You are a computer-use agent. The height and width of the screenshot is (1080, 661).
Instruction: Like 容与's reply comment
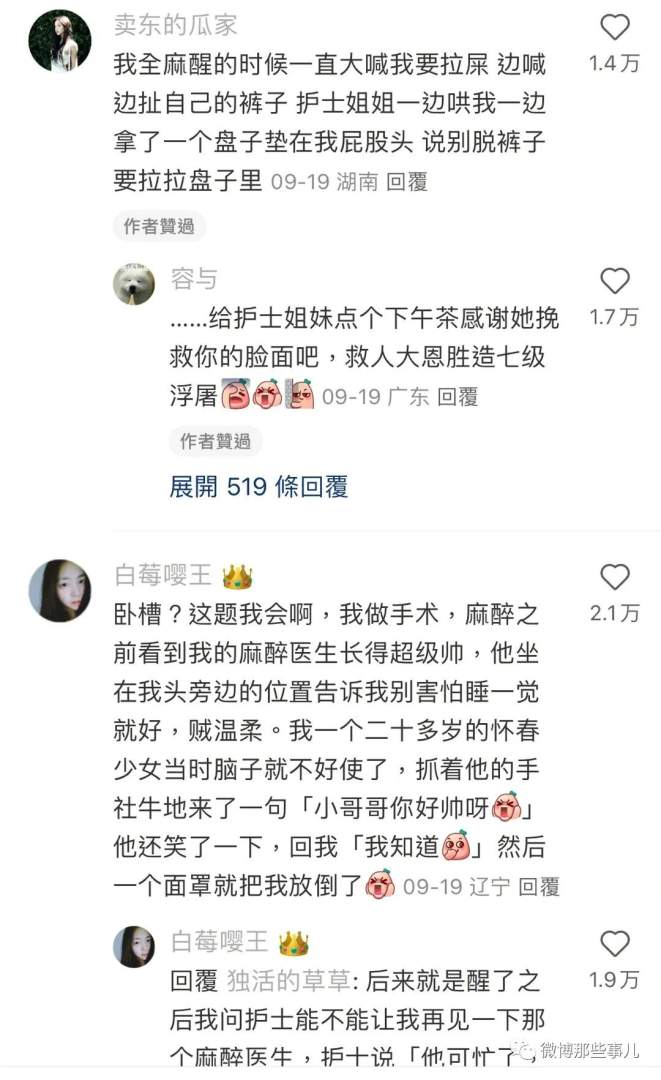[x=615, y=281]
